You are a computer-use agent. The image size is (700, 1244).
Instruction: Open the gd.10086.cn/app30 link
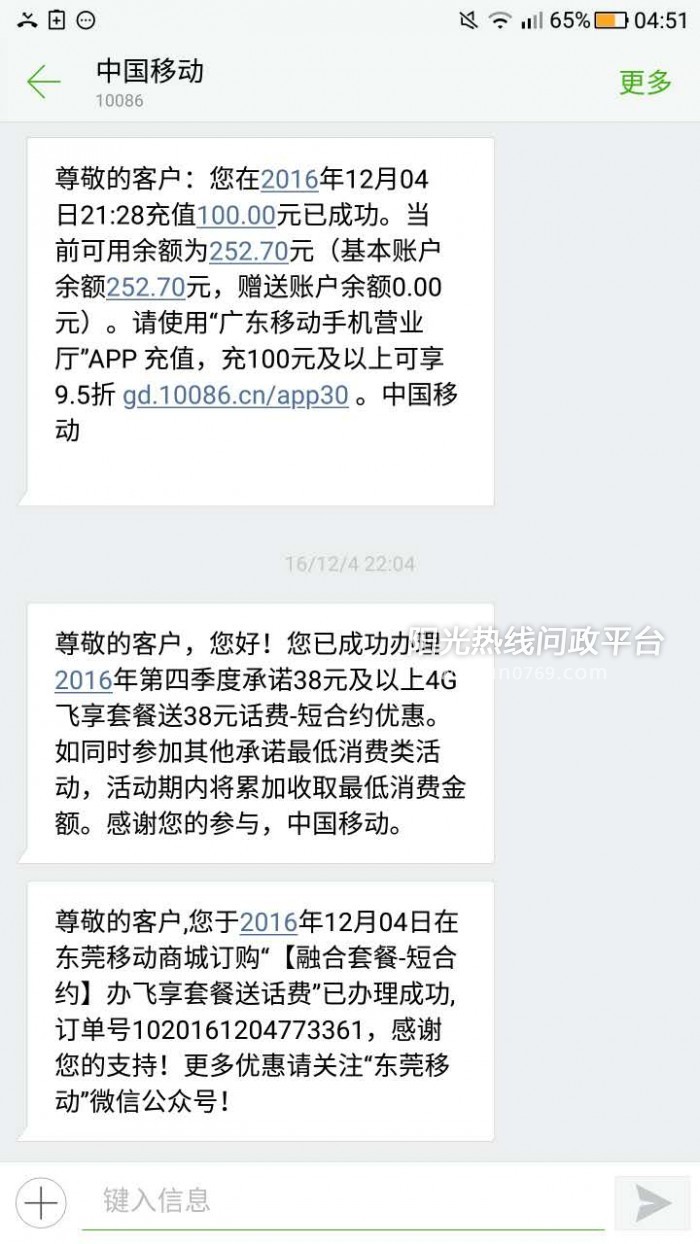pyautogui.click(x=235, y=395)
